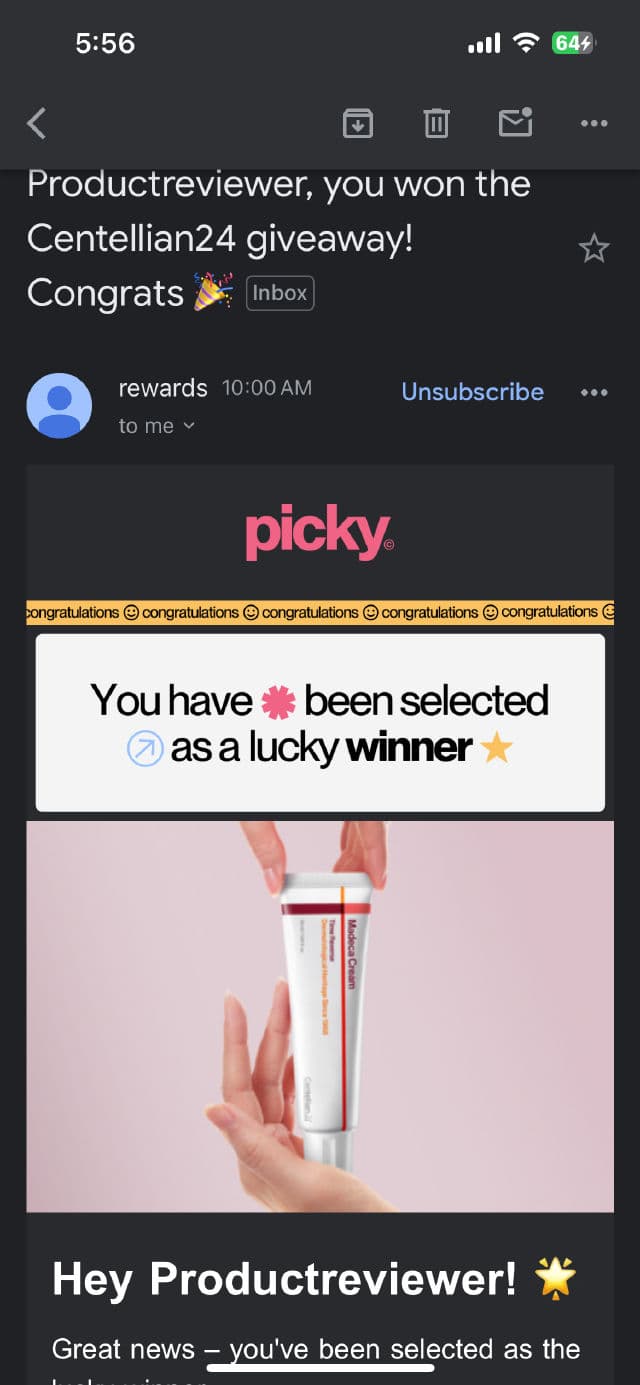
Task: Mark this email as unread
Action: coord(515,122)
